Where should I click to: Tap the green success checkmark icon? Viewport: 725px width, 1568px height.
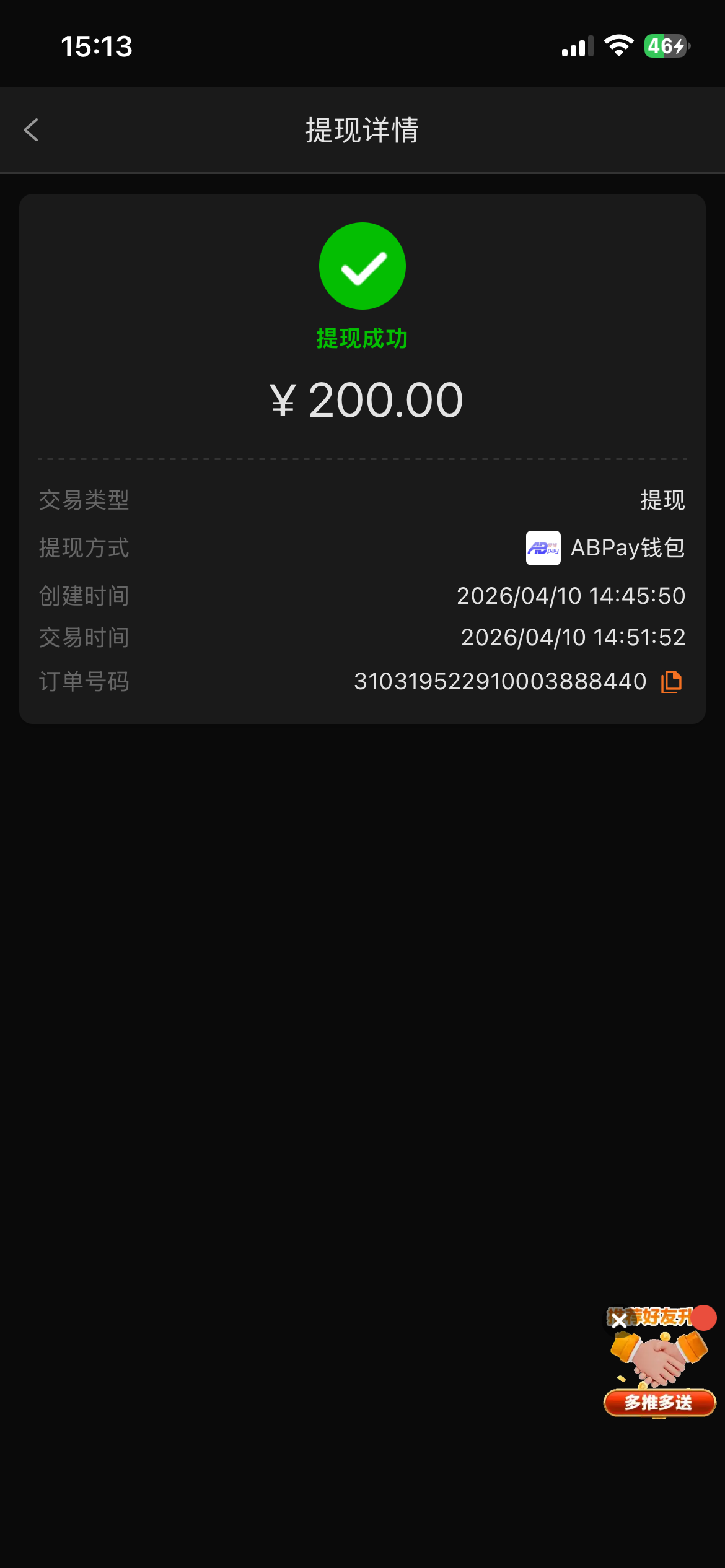(362, 265)
